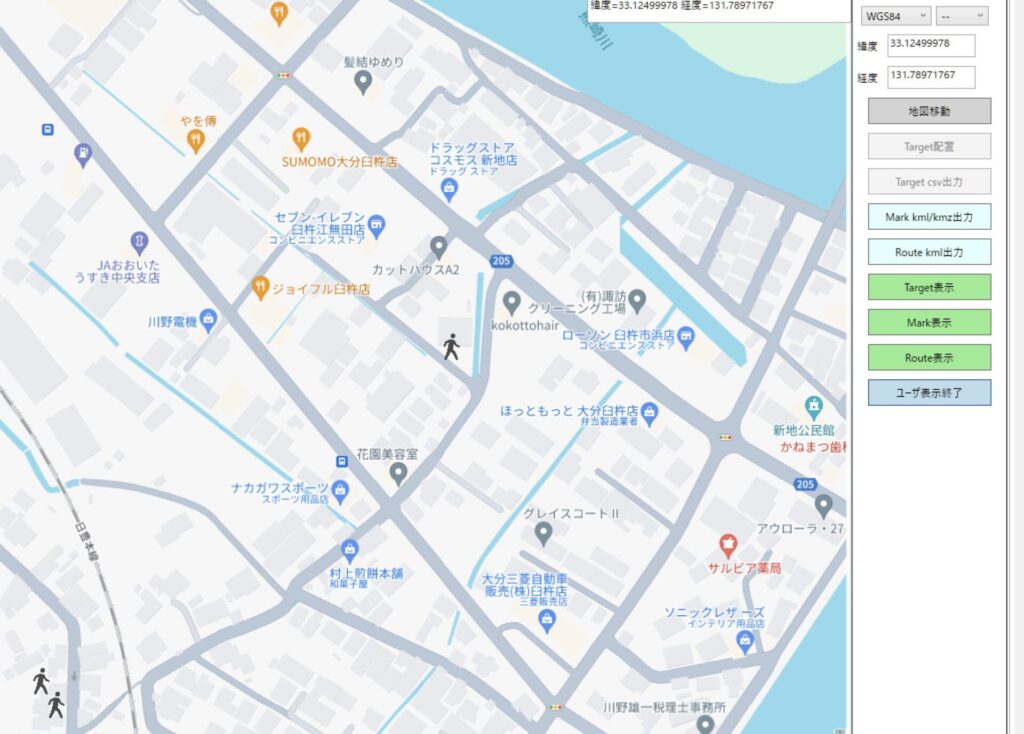Open the ドラッグストアコスモス新地店 pin
Image resolution: width=1024 pixels, height=734 pixels.
[449, 190]
